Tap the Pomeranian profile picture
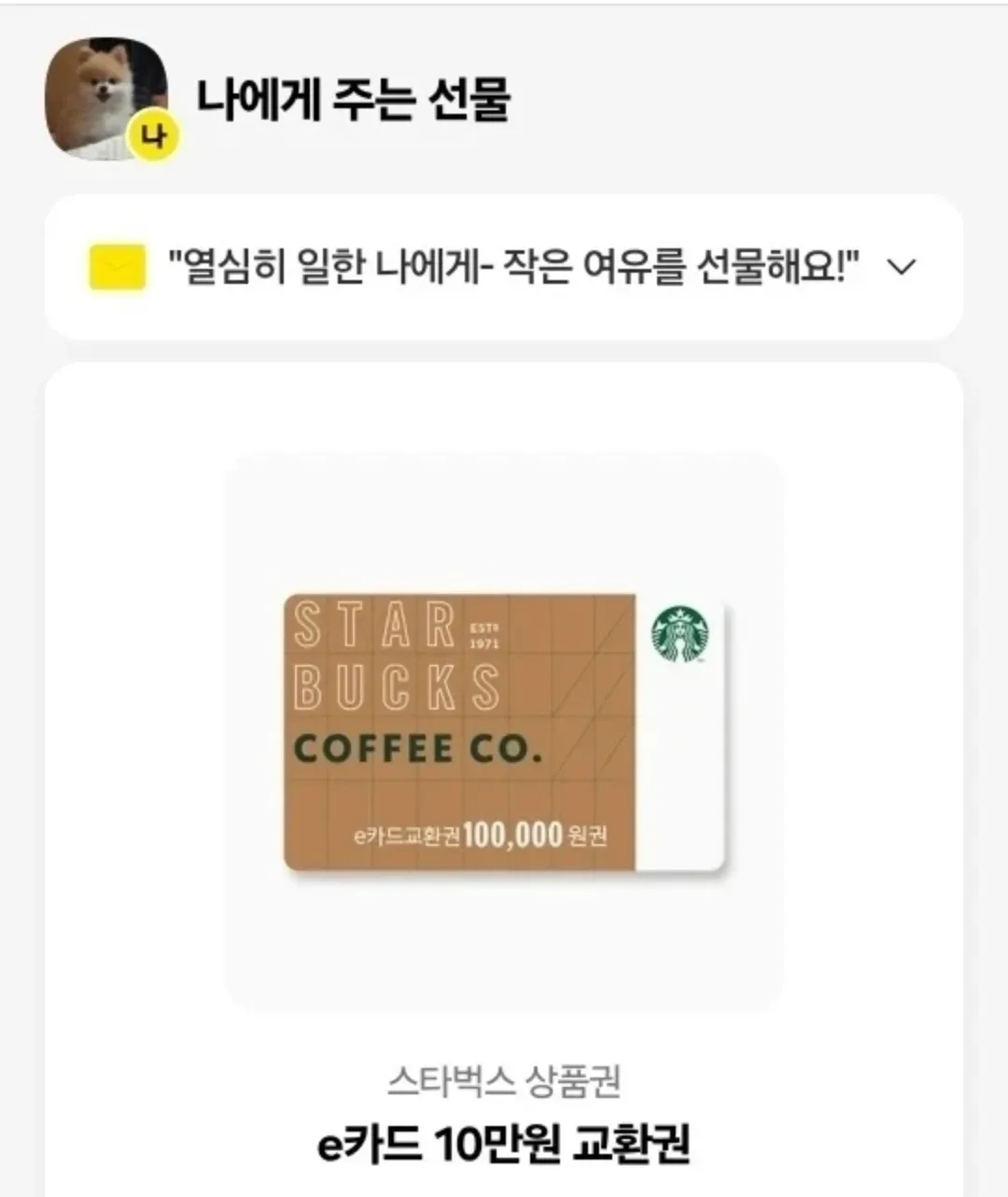Screen dimensions: 1008x1197 [105, 99]
